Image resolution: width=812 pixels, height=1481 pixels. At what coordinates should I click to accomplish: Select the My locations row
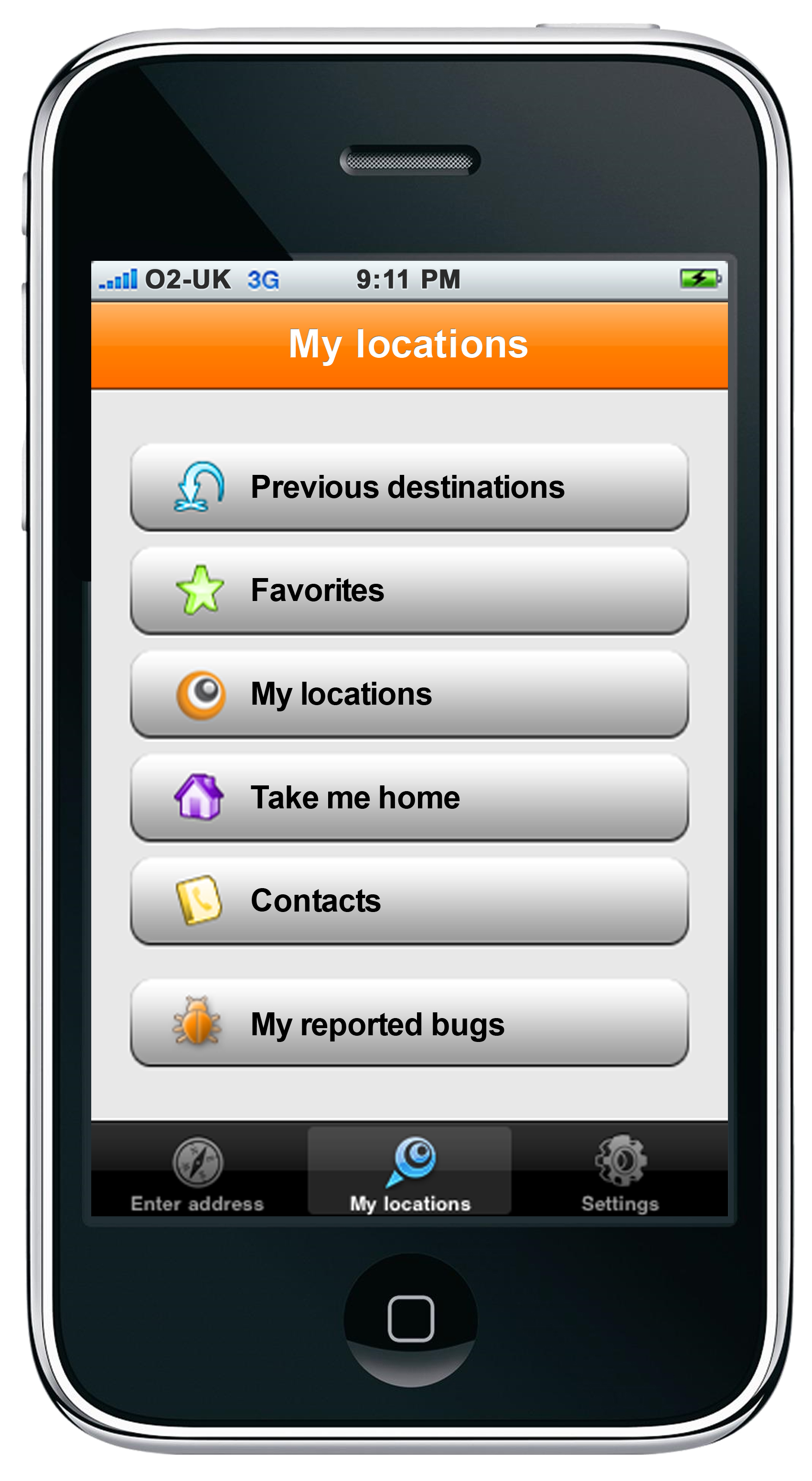click(x=408, y=694)
